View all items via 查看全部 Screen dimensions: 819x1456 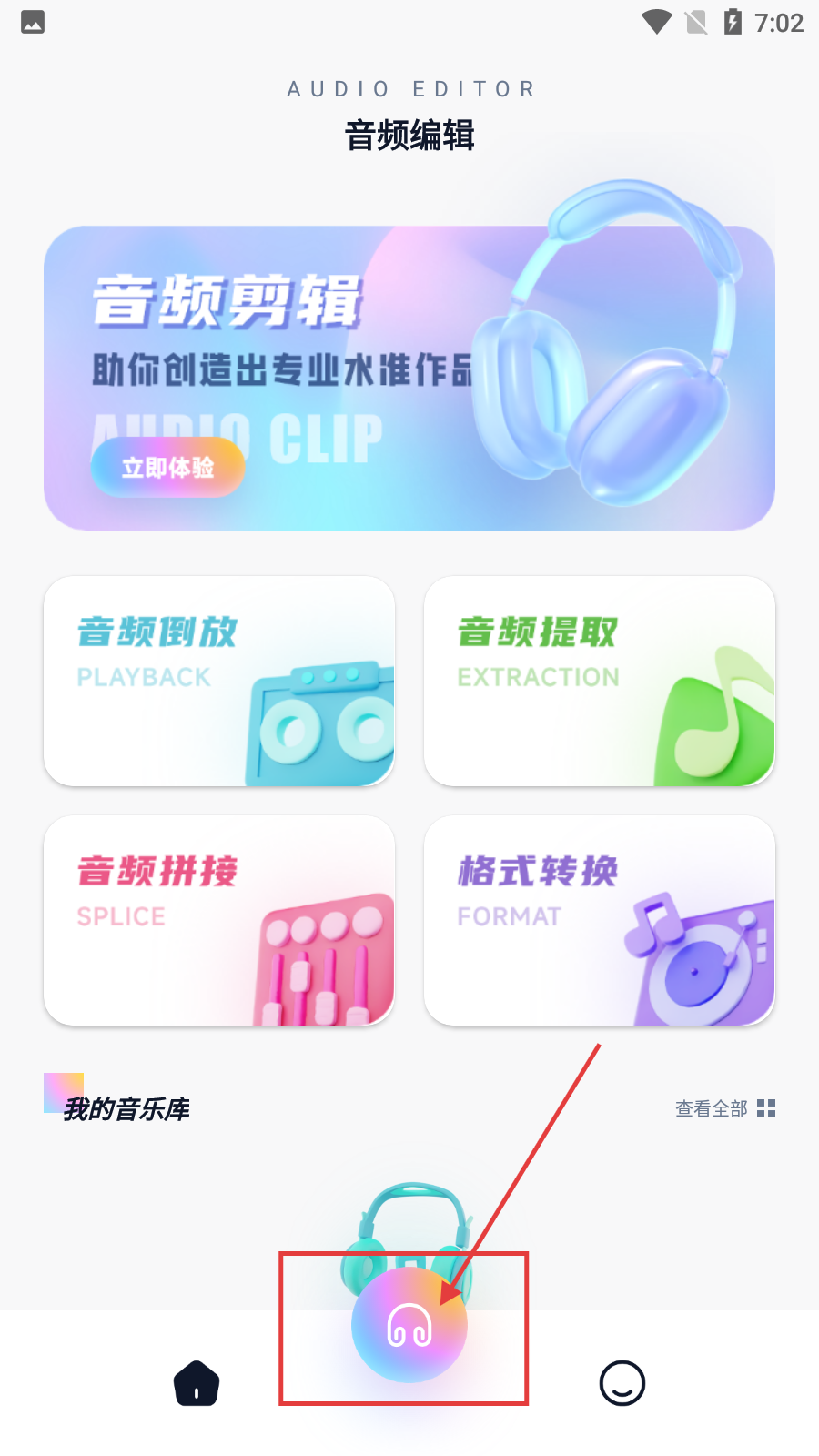[724, 1108]
